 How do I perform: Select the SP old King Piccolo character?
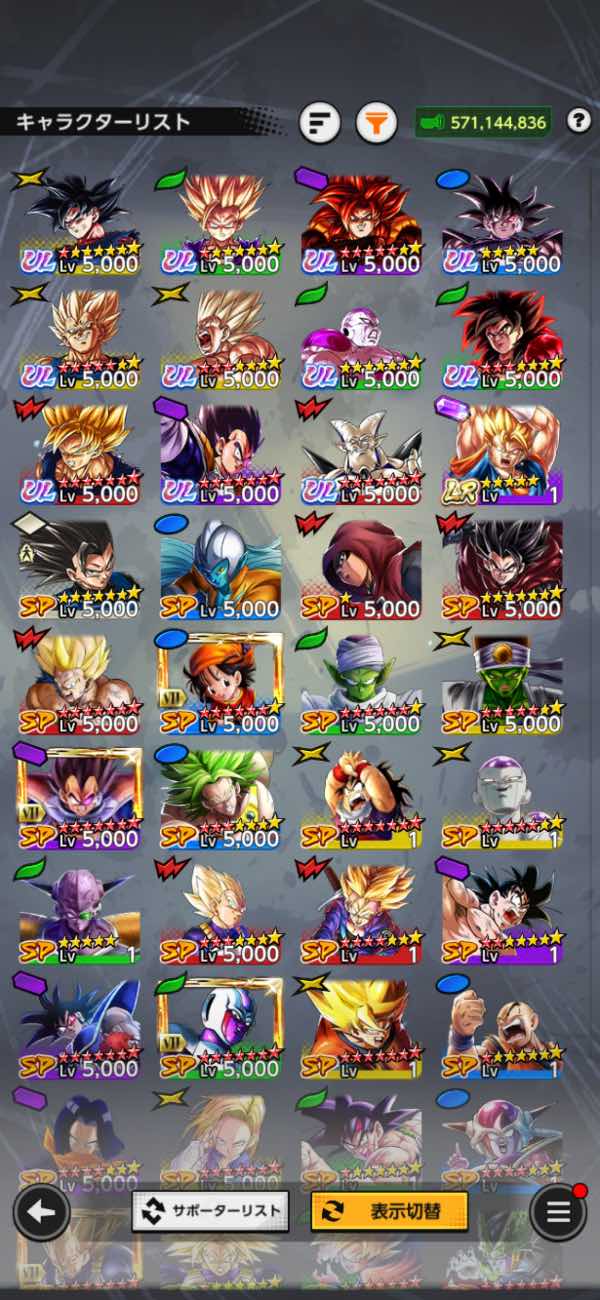coord(500,685)
